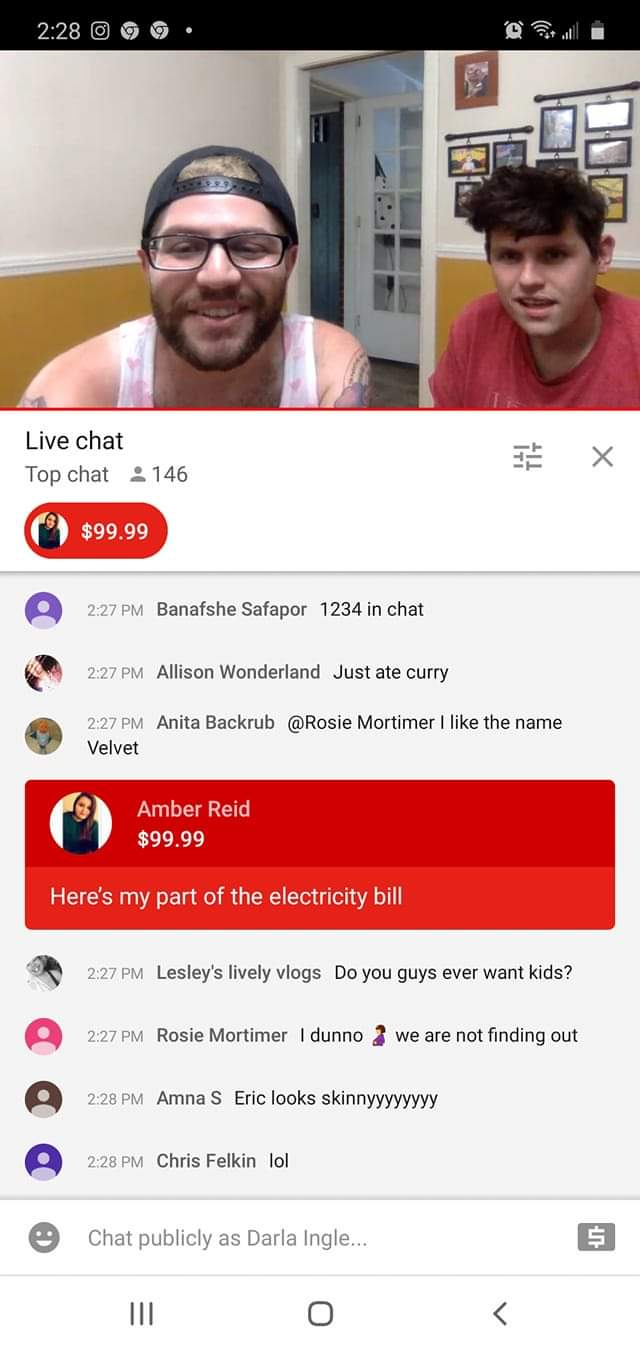Open the emoji picker smiley icon
This screenshot has height=1351, width=640.
click(43, 1238)
